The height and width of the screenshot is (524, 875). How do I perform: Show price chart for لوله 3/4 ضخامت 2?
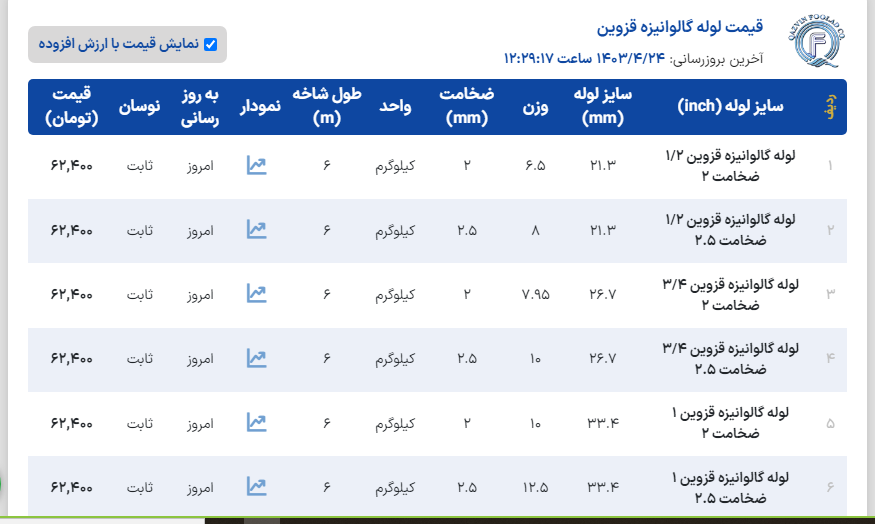coord(257,294)
